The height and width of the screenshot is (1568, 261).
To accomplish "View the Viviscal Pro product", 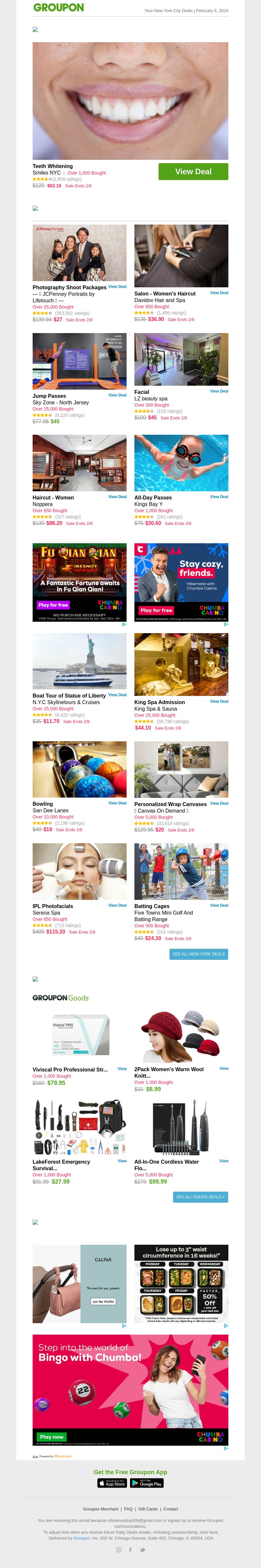I will tap(122, 1068).
